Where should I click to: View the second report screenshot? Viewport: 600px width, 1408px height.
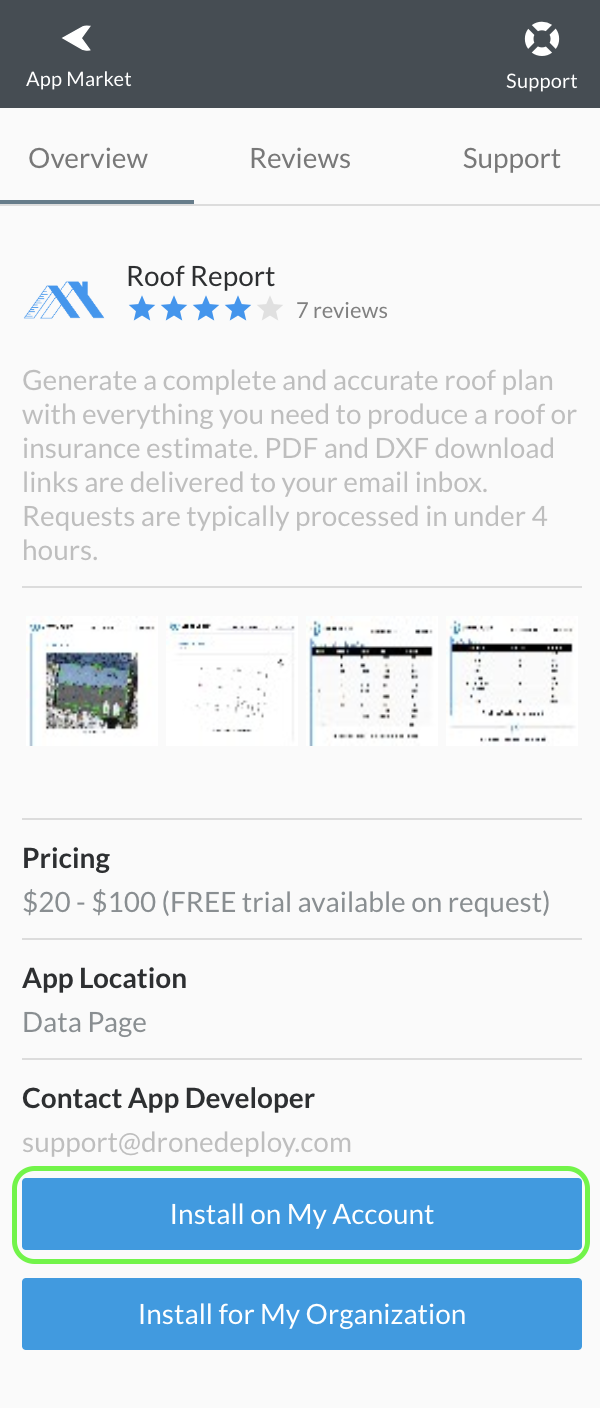(x=232, y=681)
